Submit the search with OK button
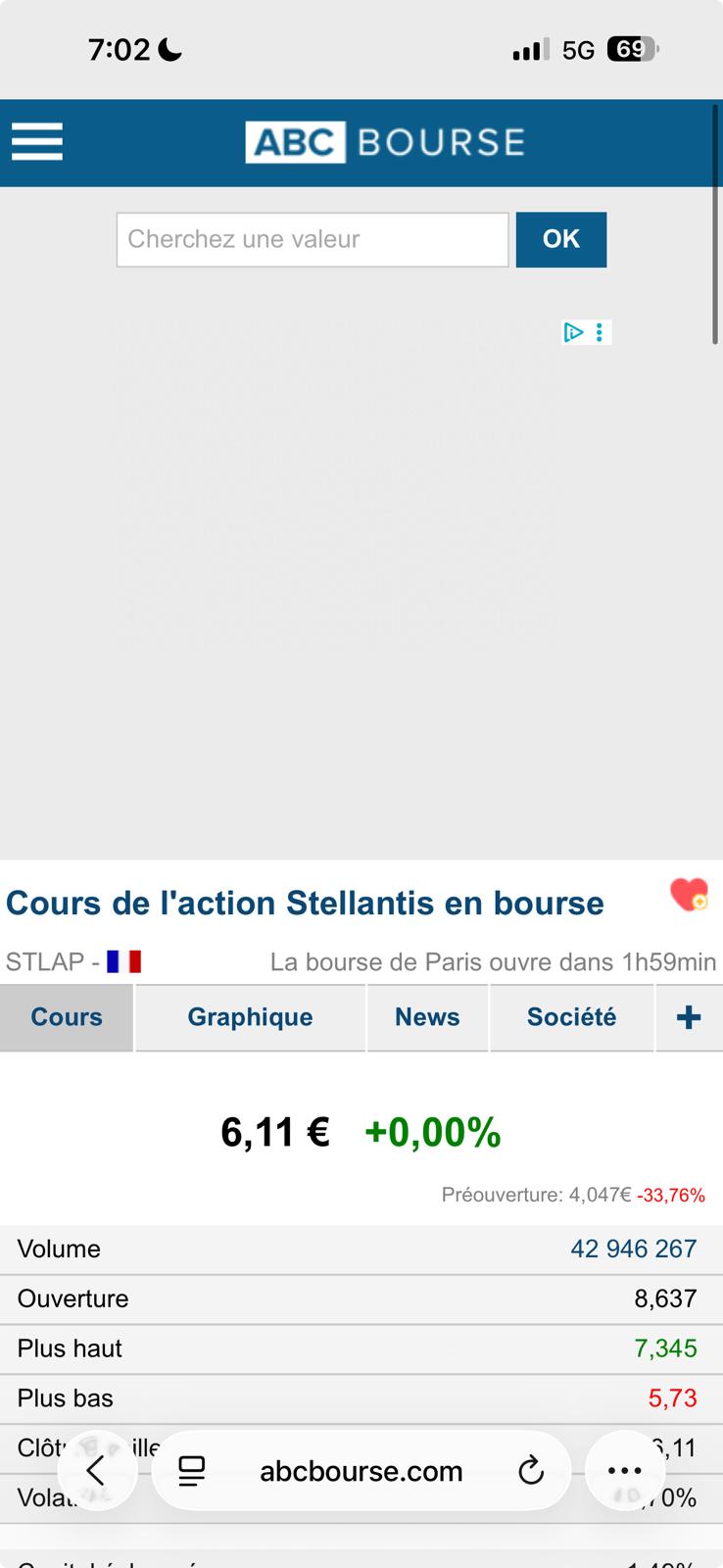723x1568 pixels. tap(561, 239)
